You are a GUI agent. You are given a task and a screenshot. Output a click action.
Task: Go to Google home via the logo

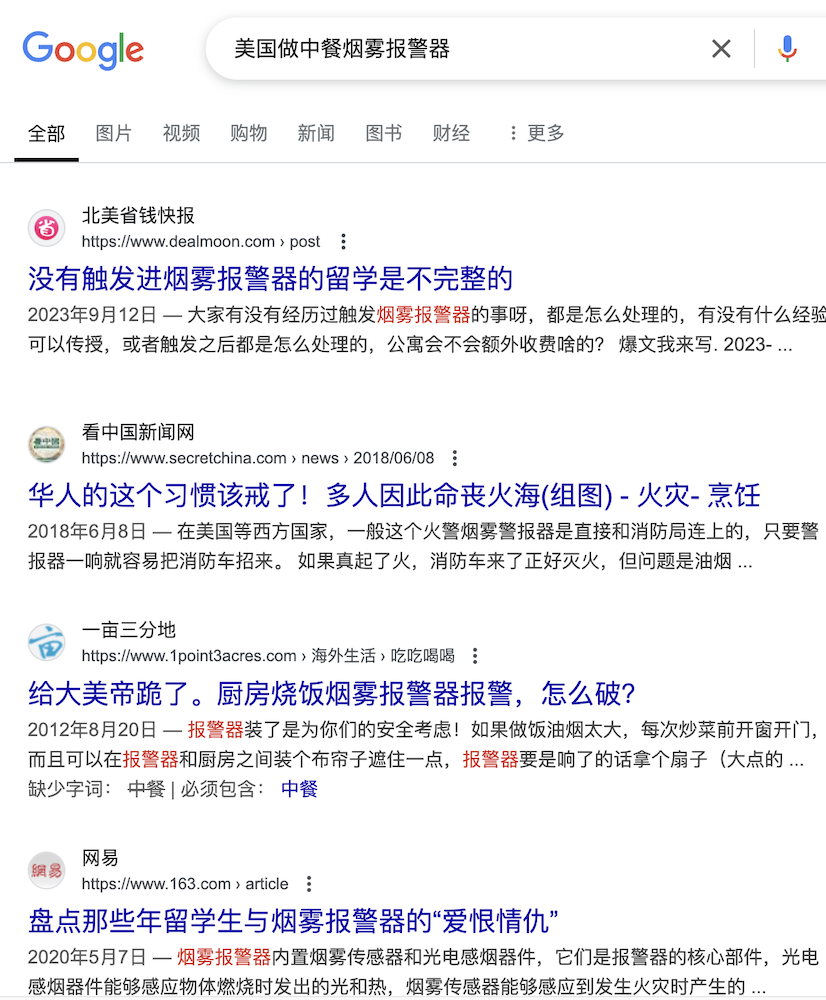(x=83, y=50)
